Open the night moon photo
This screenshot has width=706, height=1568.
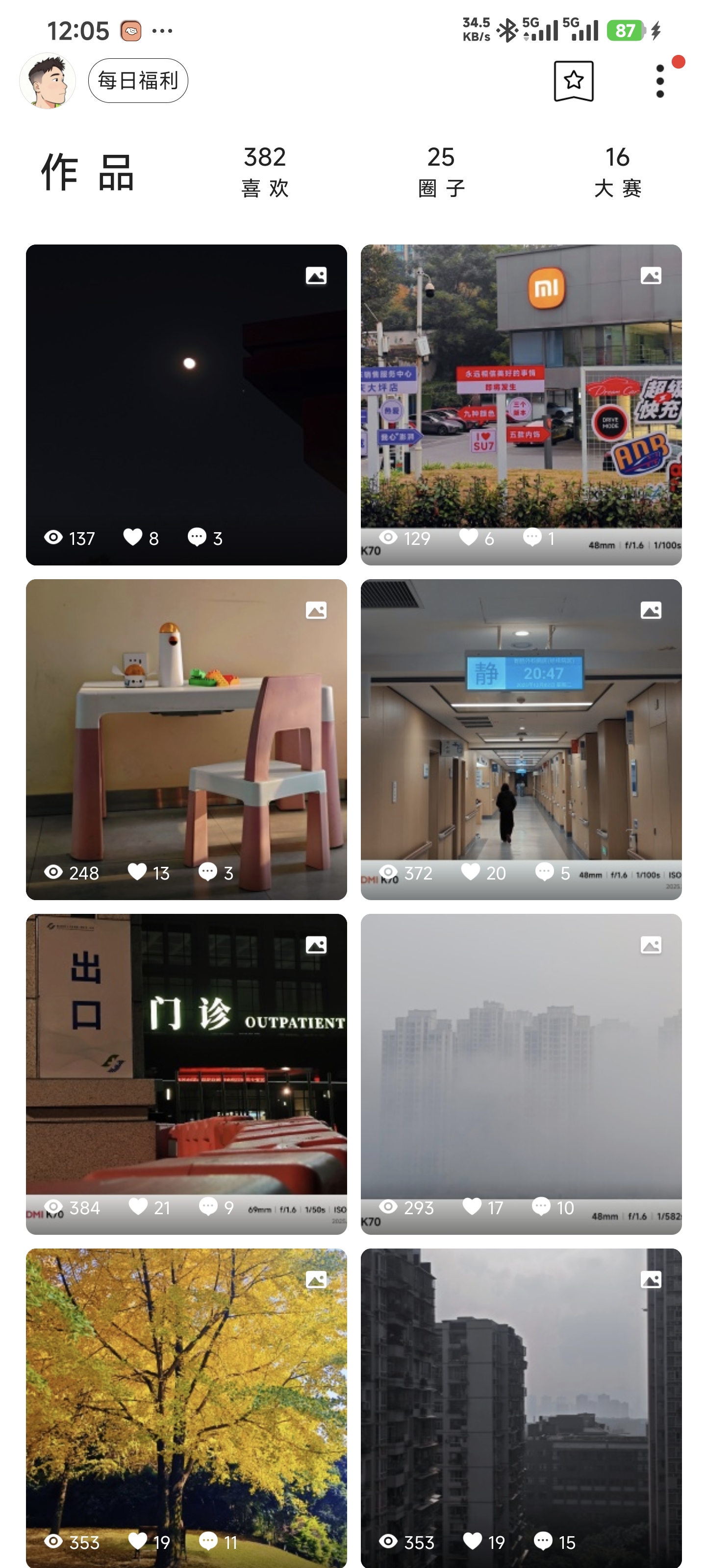(186, 404)
